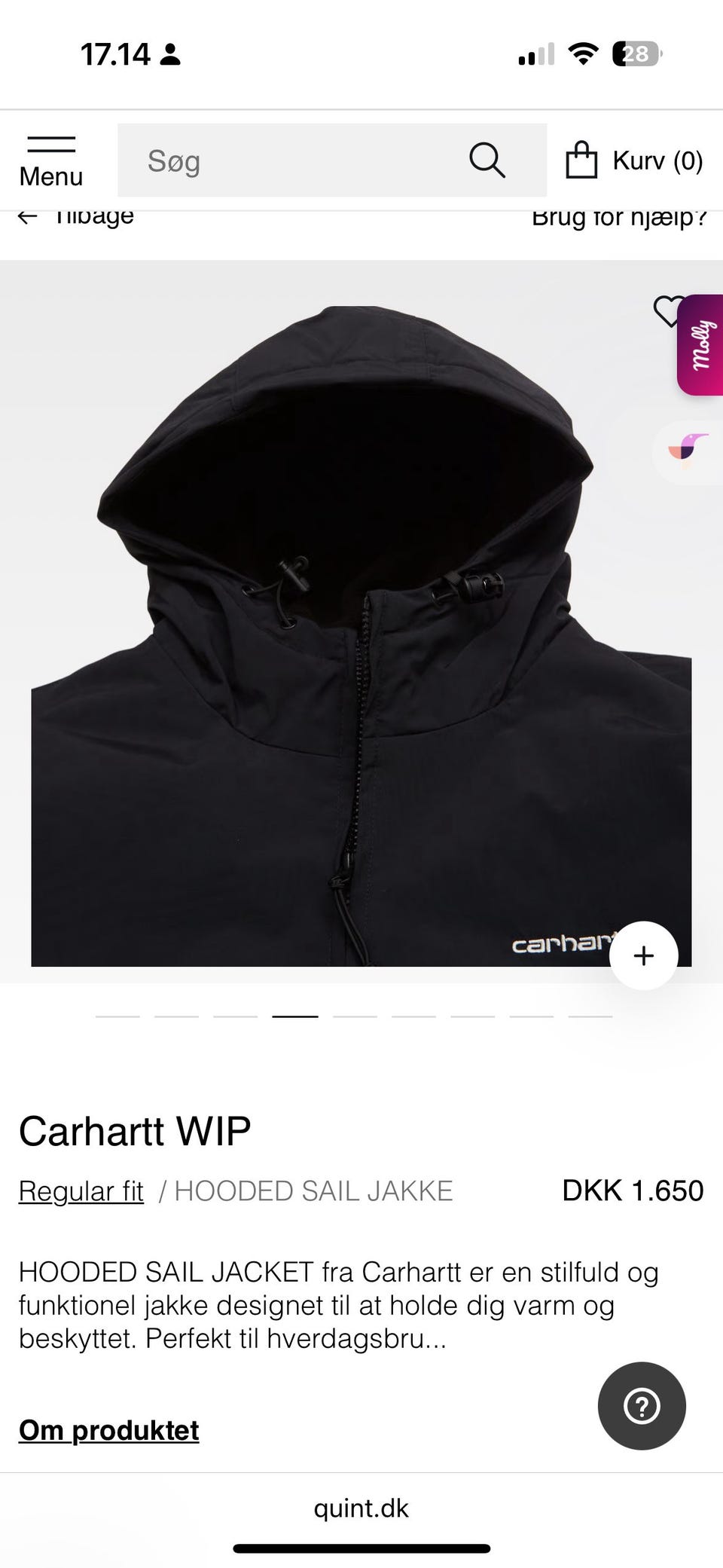
Task: Open the Kurv shopping cart
Action: (633, 160)
